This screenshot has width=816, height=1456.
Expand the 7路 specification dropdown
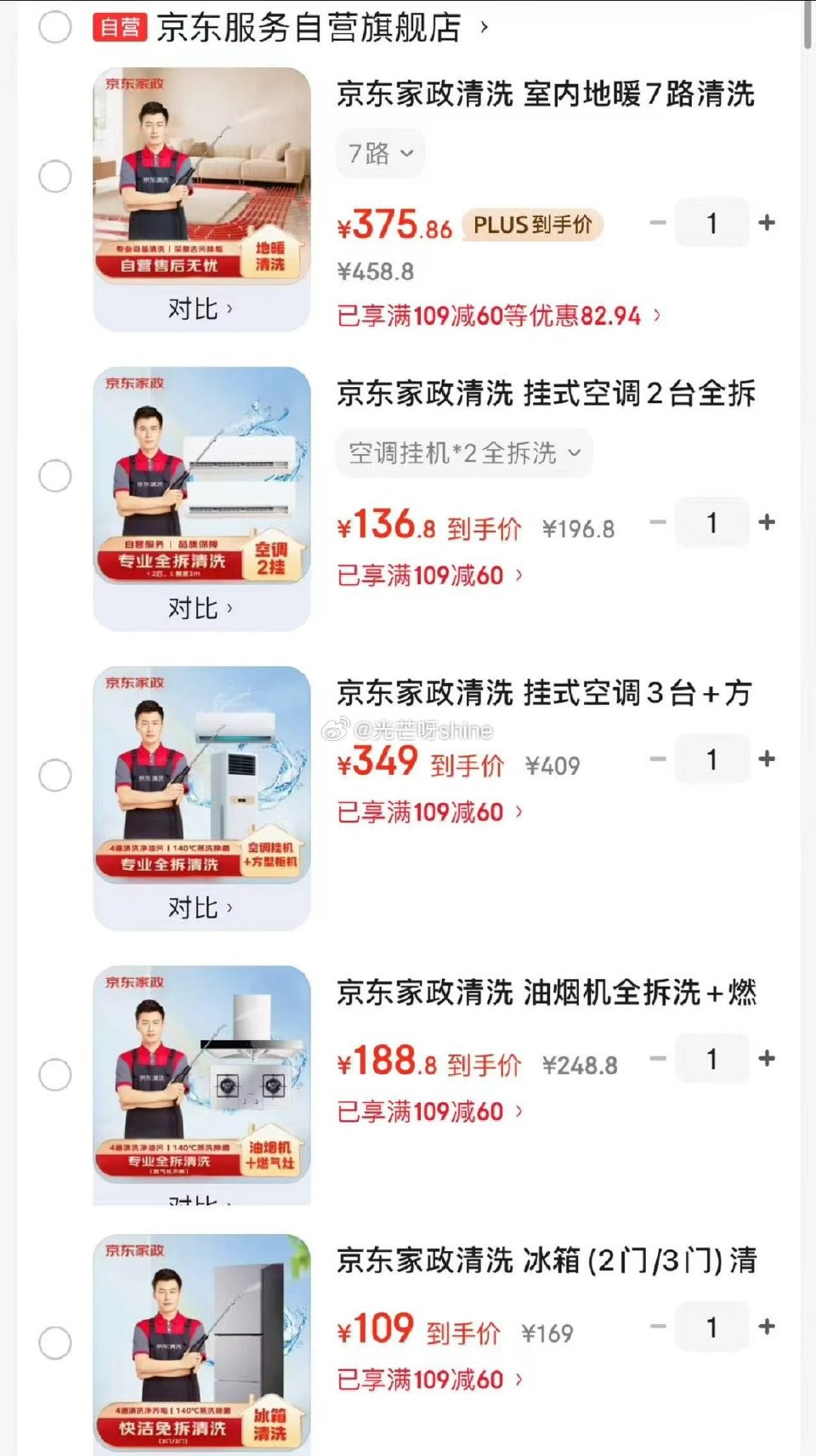379,153
